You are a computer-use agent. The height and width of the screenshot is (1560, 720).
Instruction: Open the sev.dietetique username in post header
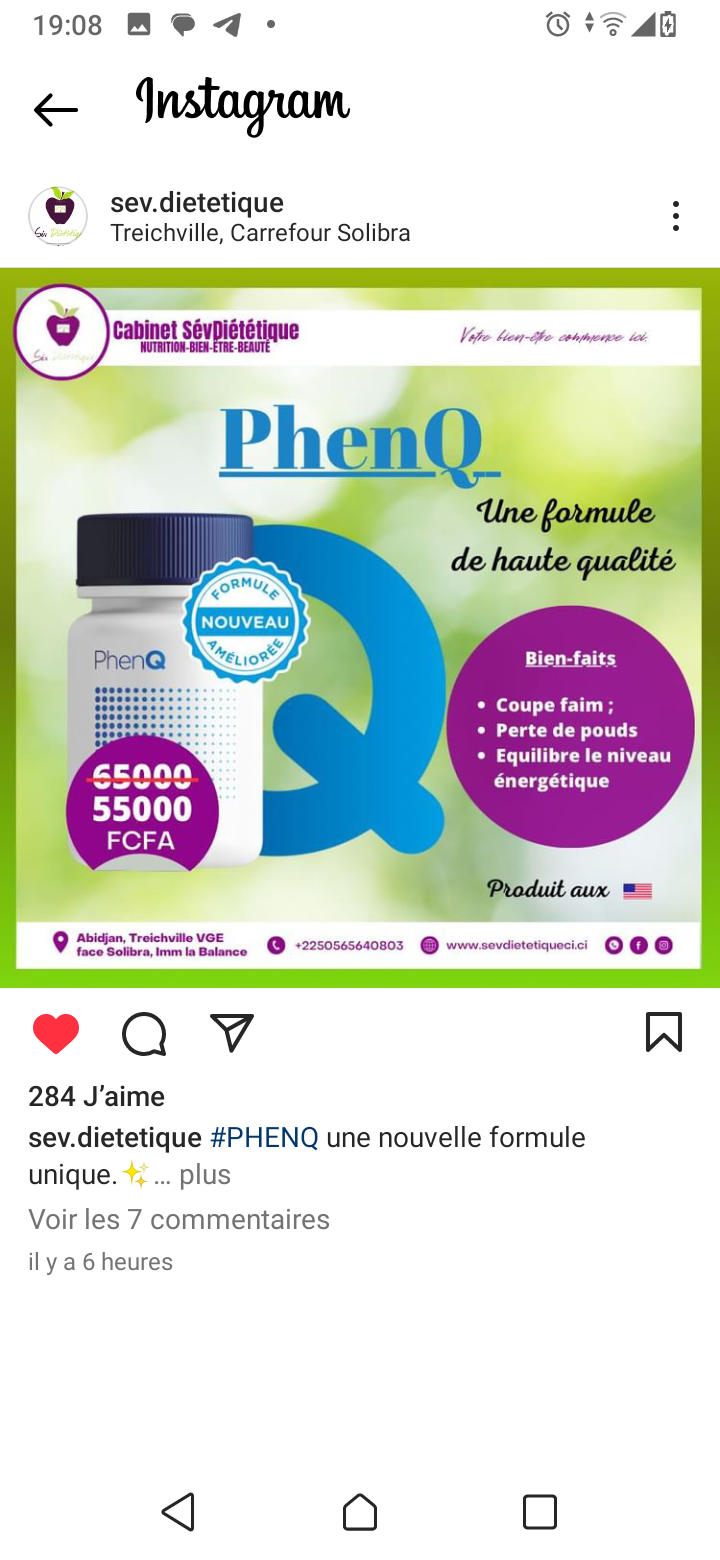coord(197,203)
